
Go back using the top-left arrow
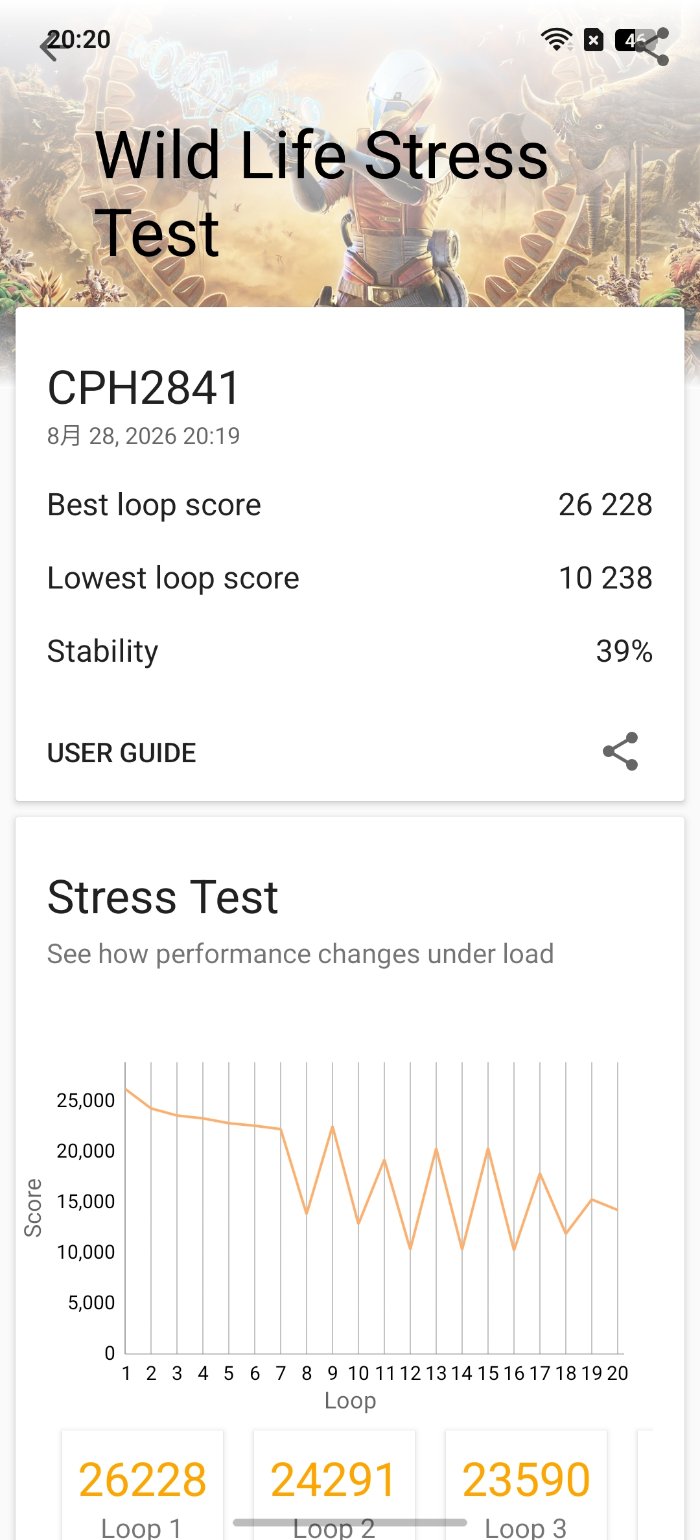click(49, 47)
